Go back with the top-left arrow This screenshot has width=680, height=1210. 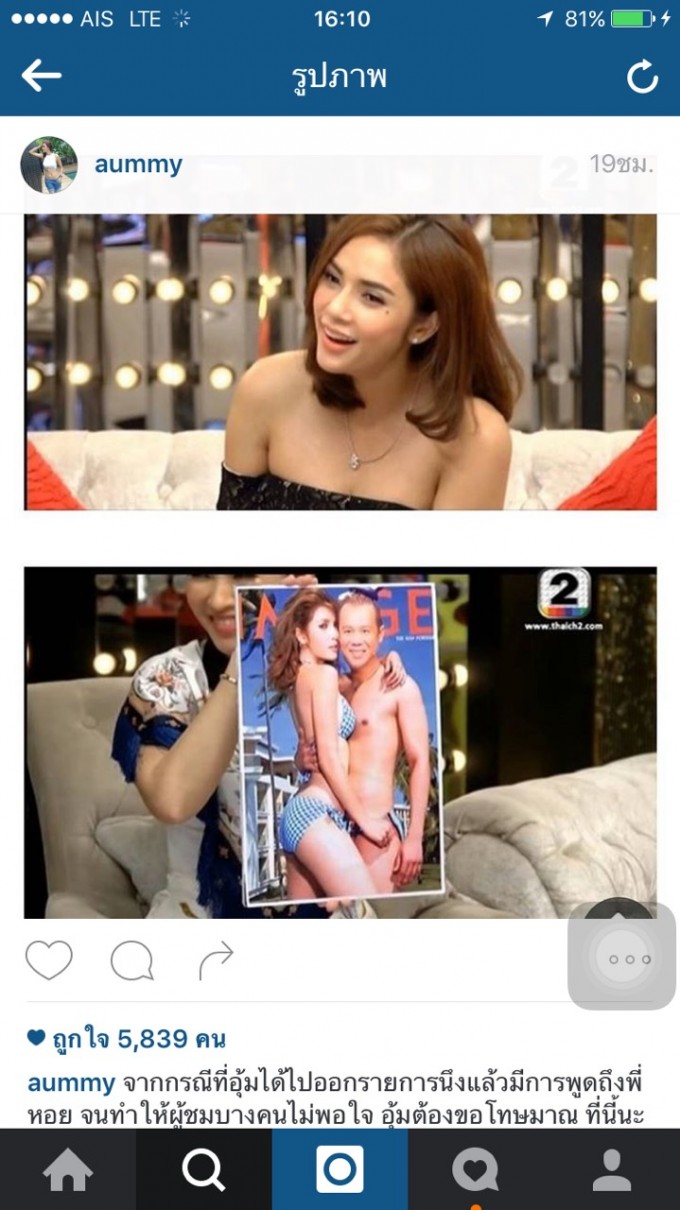41,75
